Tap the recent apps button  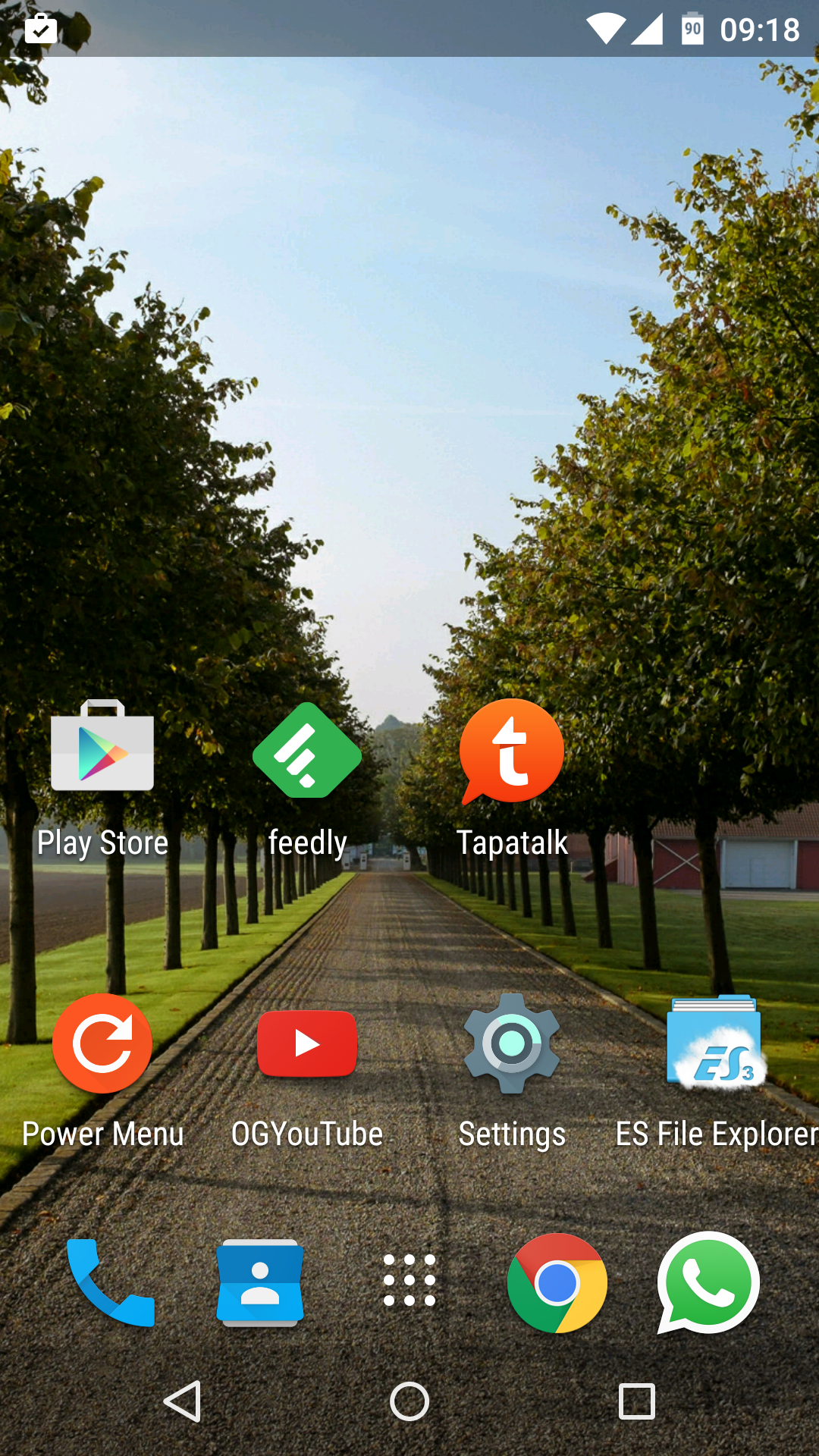(x=637, y=1401)
